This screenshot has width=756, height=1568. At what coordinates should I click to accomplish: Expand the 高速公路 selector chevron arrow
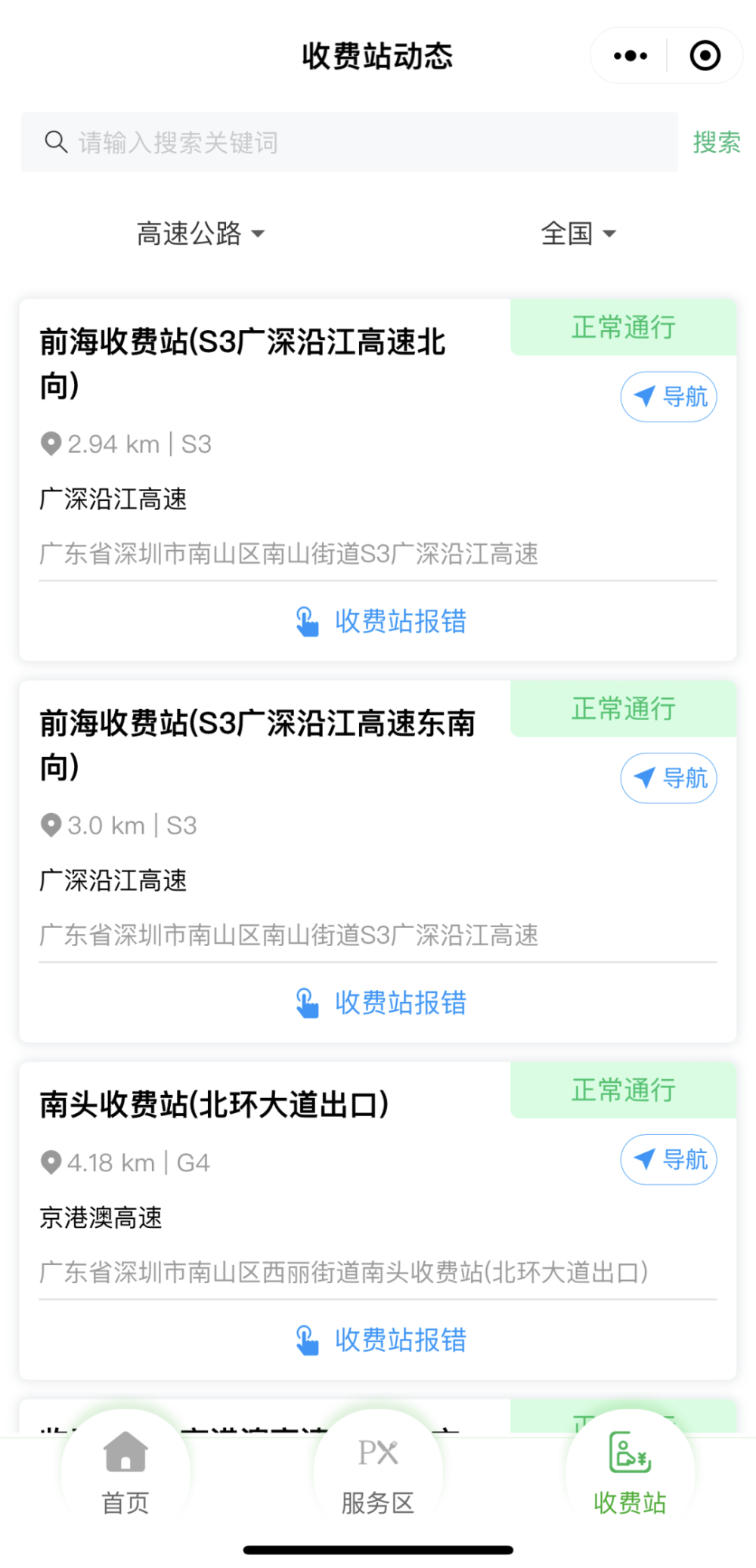[259, 235]
